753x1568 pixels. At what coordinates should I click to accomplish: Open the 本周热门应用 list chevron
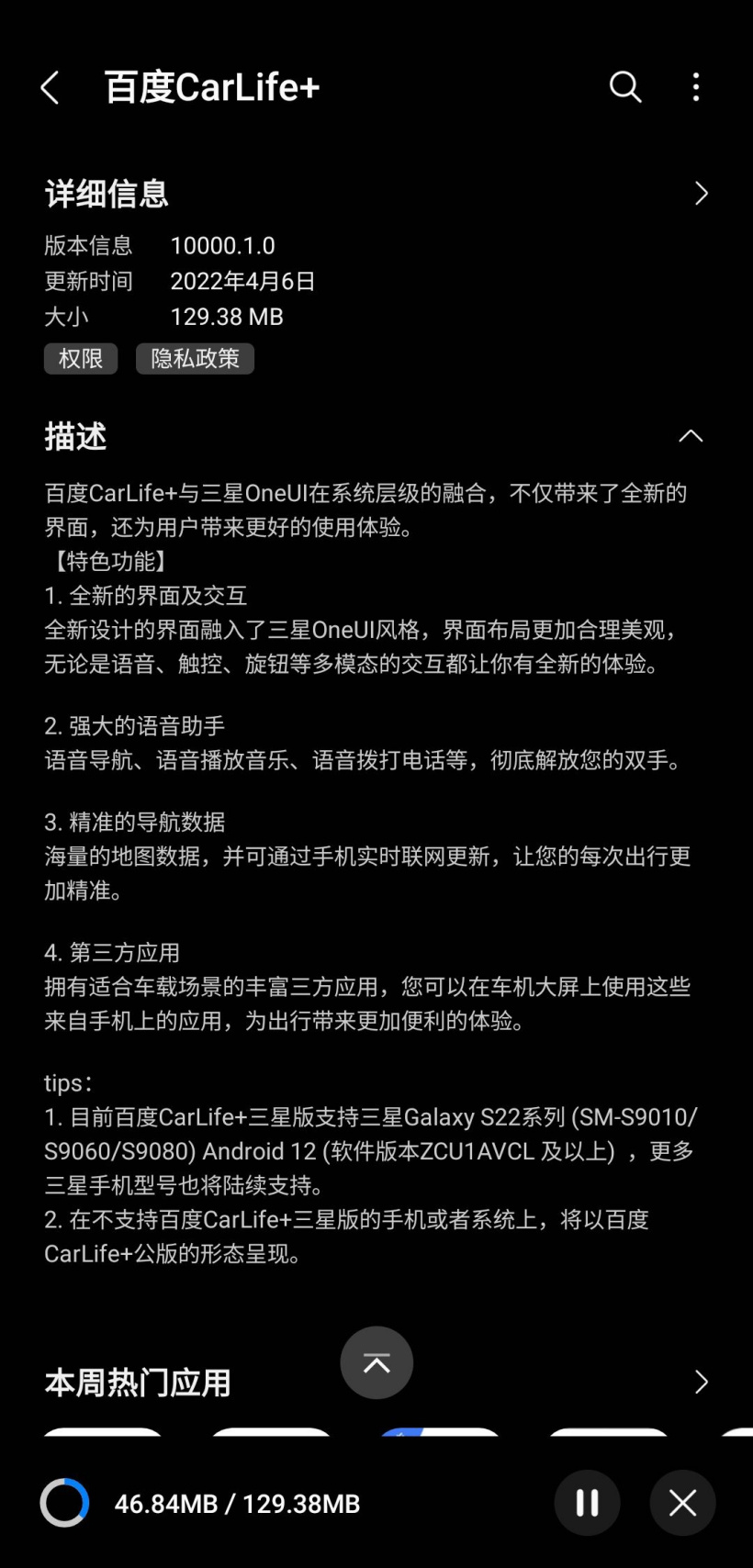(702, 1382)
